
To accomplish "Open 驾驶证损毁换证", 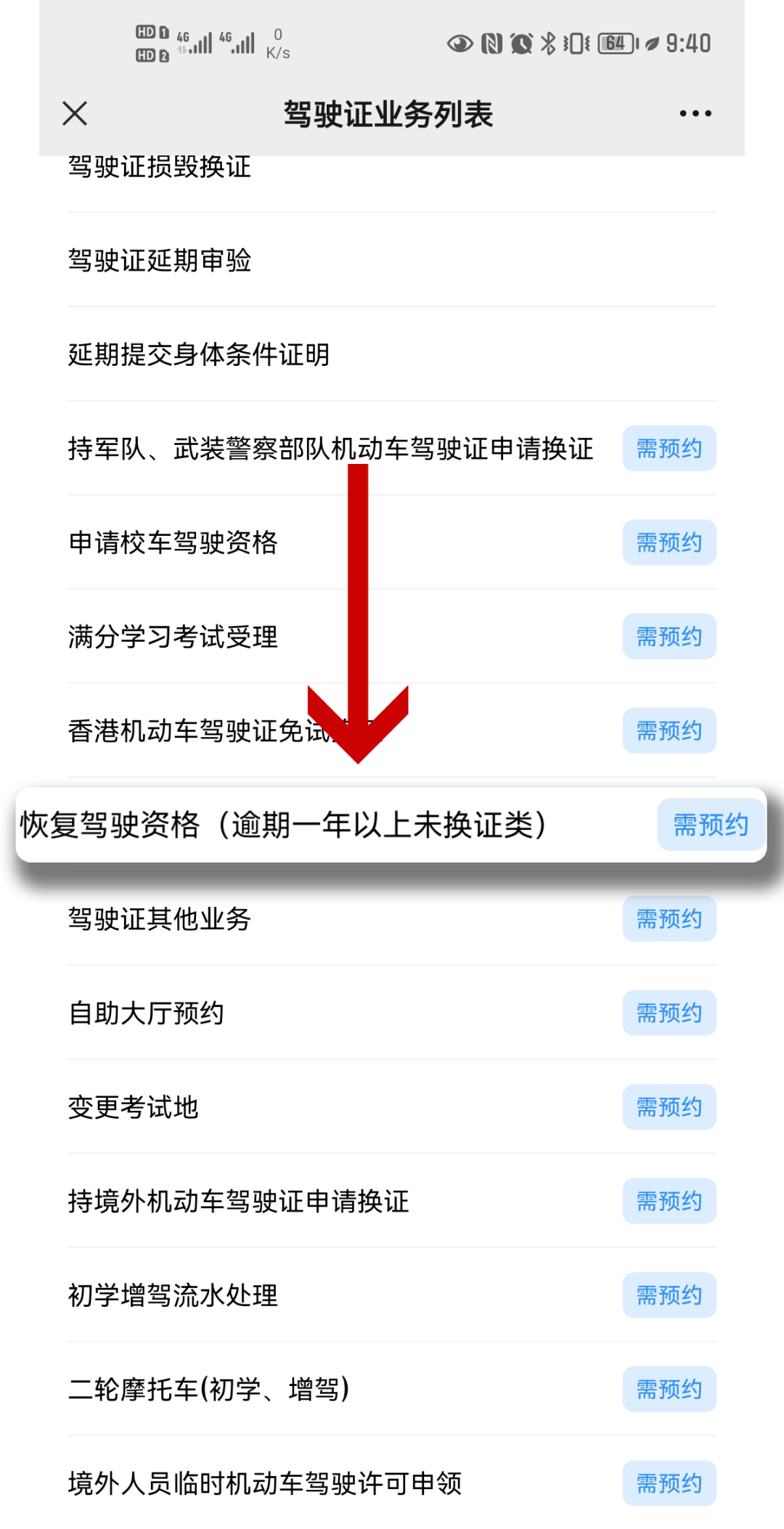I will click(392, 174).
